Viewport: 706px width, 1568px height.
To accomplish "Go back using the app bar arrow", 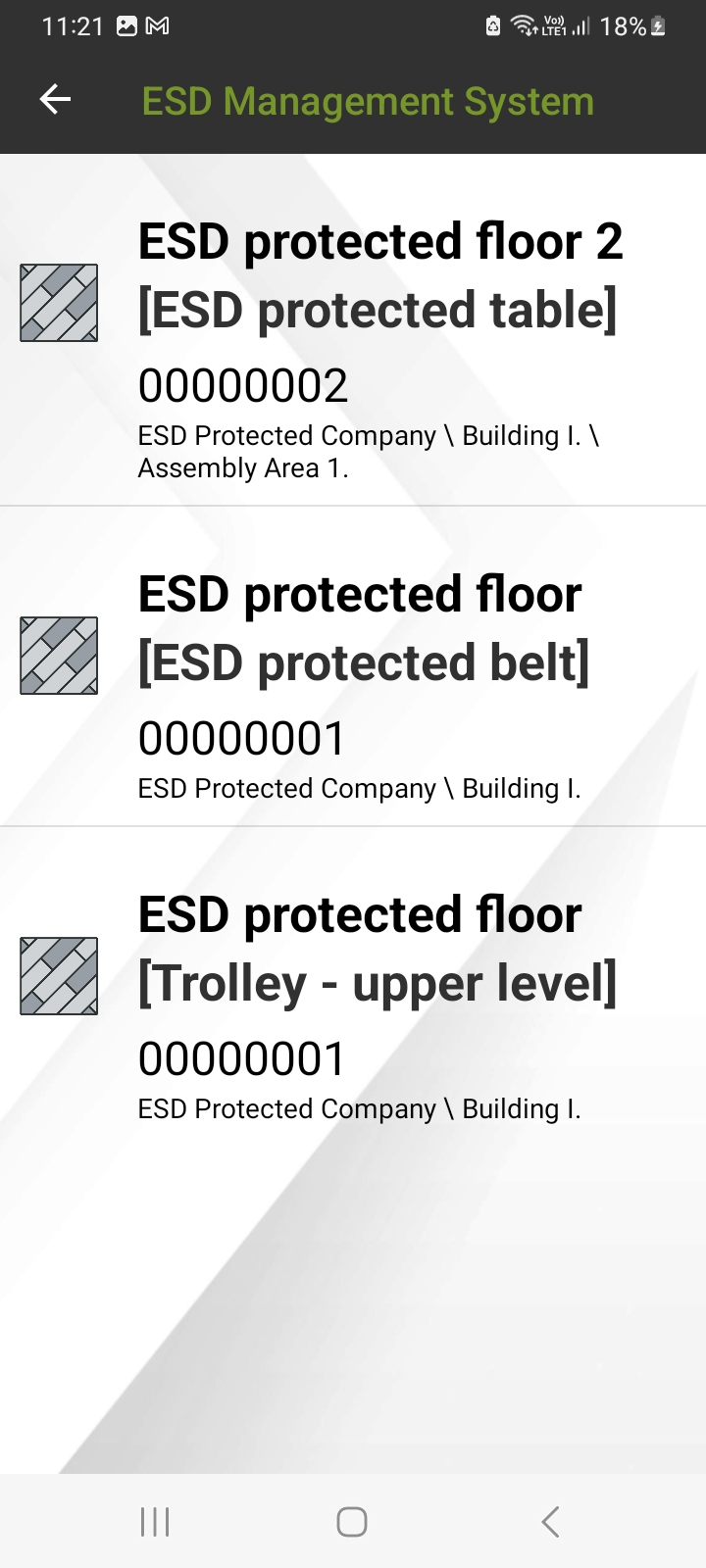I will pos(55,99).
